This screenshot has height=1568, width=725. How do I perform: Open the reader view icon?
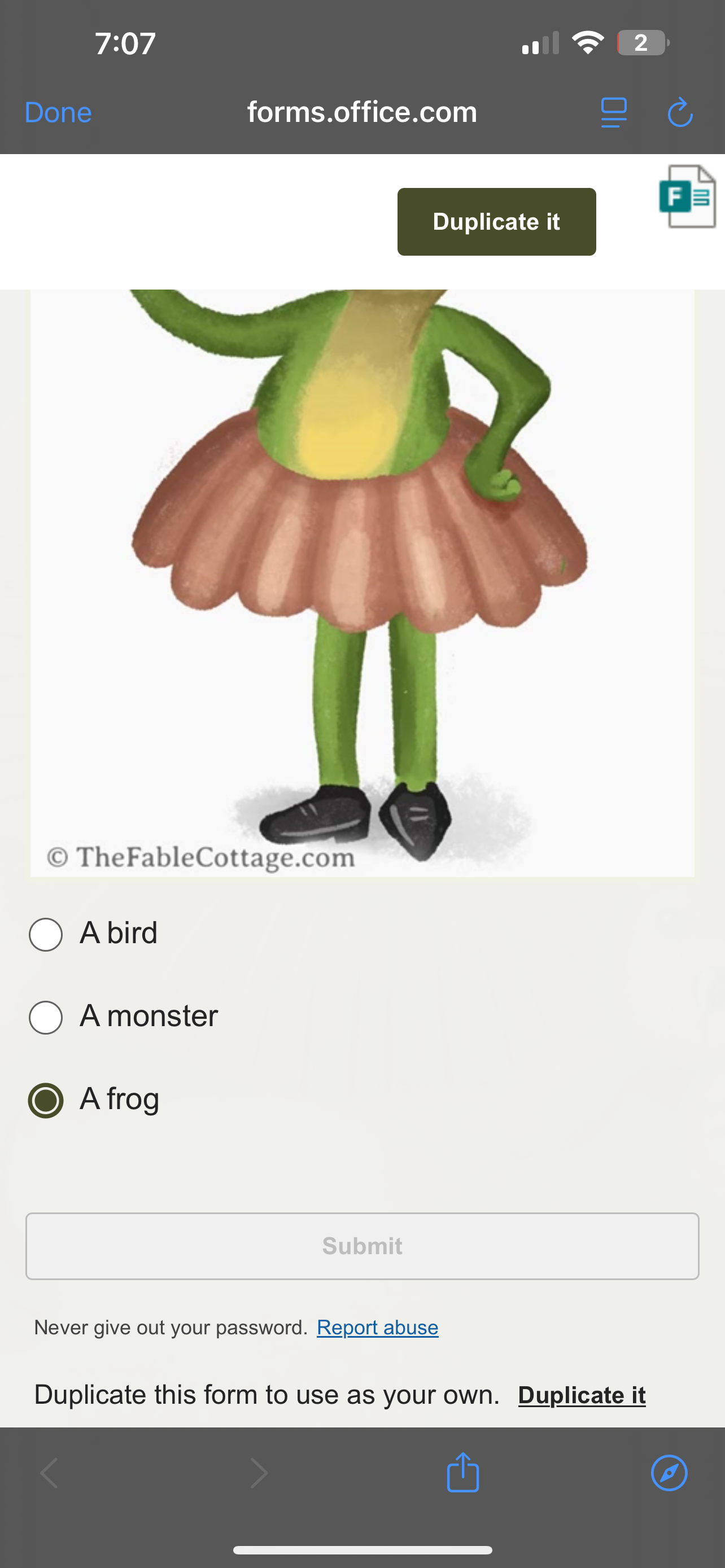[613, 113]
